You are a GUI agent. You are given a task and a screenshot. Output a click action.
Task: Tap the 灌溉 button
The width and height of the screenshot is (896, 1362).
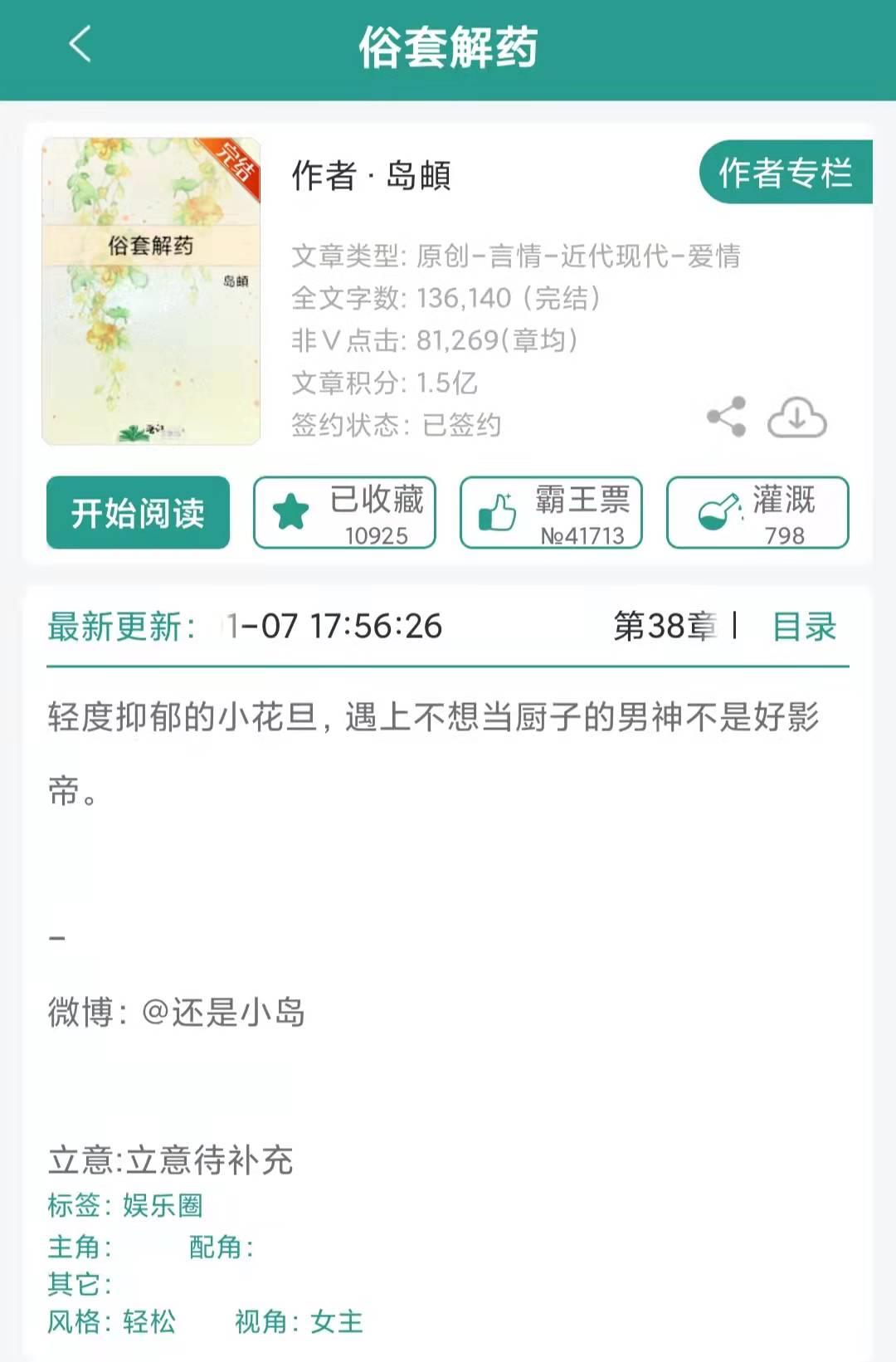click(757, 513)
